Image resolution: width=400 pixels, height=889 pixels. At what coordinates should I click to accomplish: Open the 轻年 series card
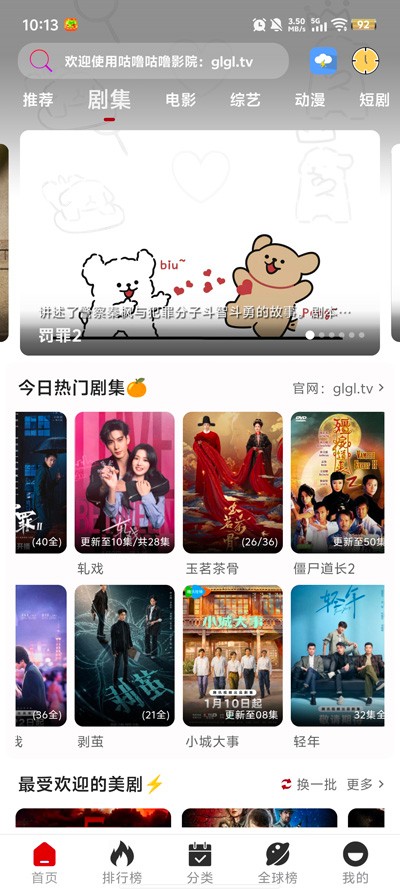tap(338, 666)
